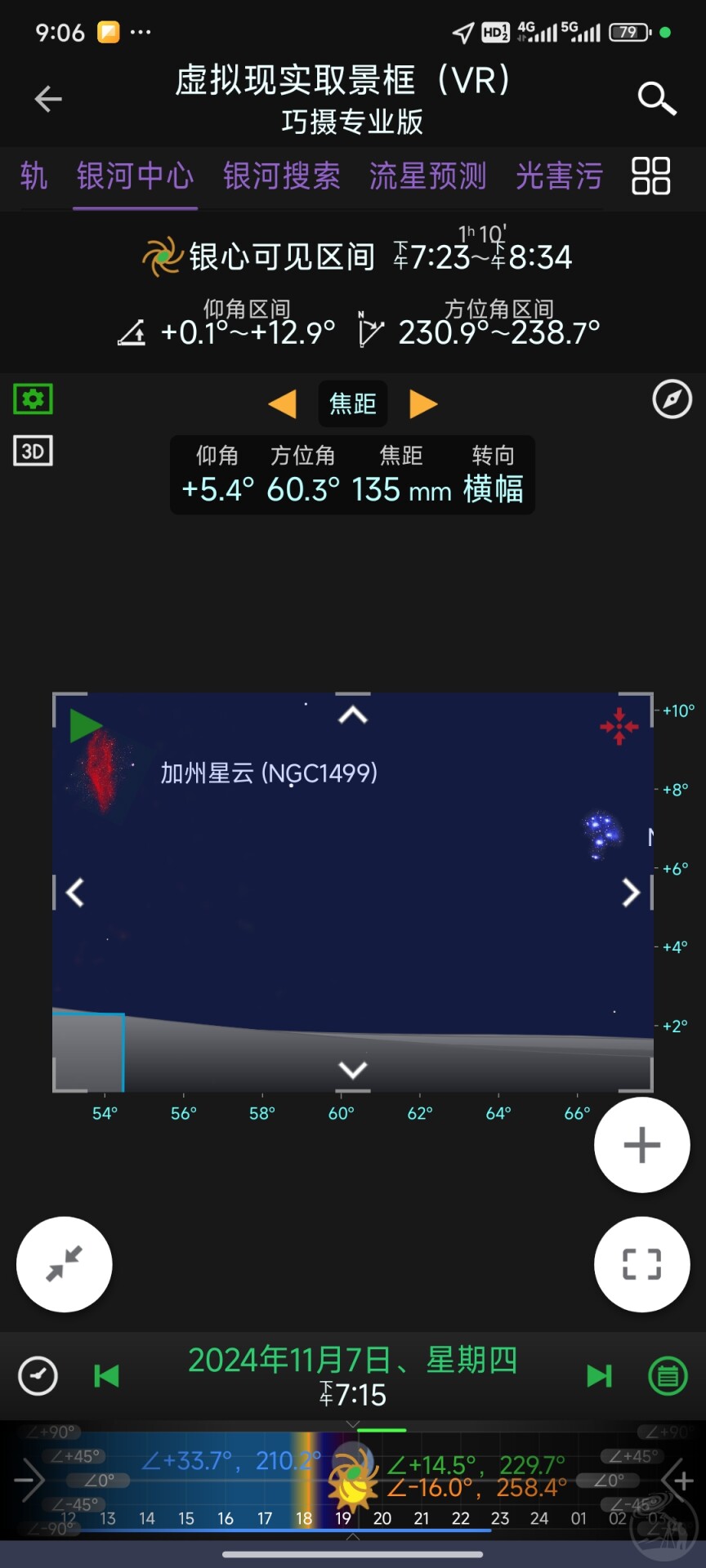Tap the compass icon

tap(672, 399)
